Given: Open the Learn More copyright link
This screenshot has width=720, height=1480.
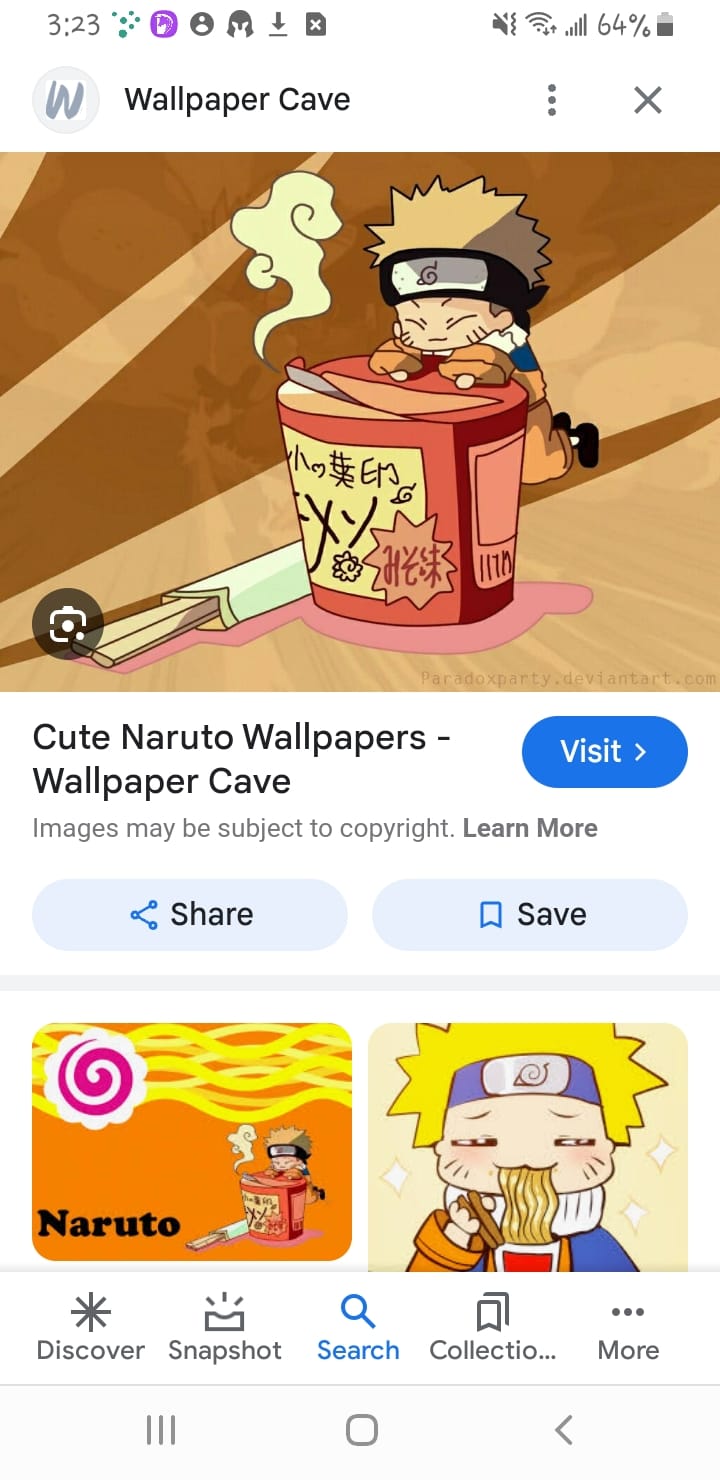Looking at the screenshot, I should 530,828.
